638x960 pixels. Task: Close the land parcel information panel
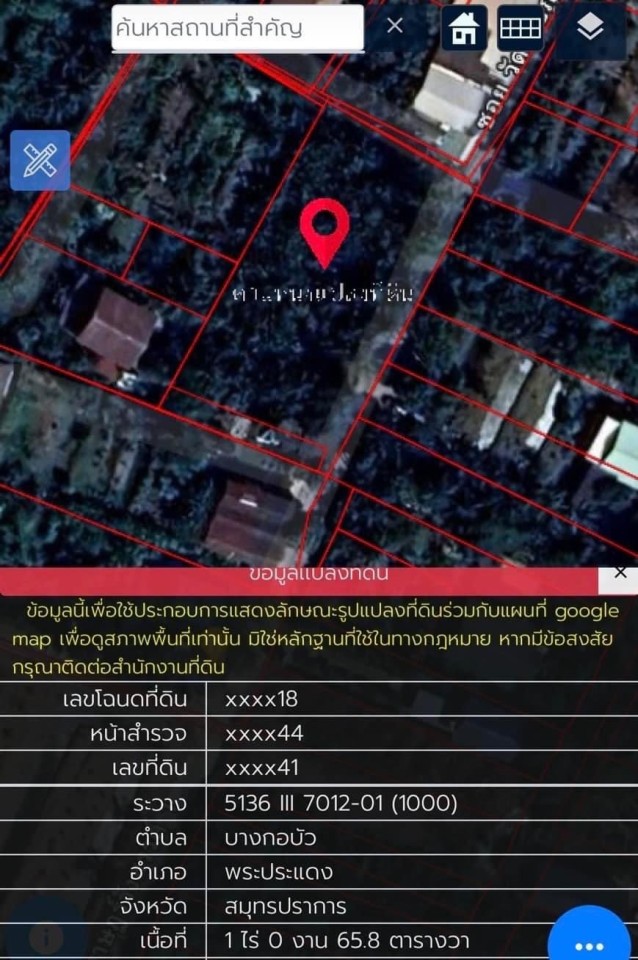point(620,573)
